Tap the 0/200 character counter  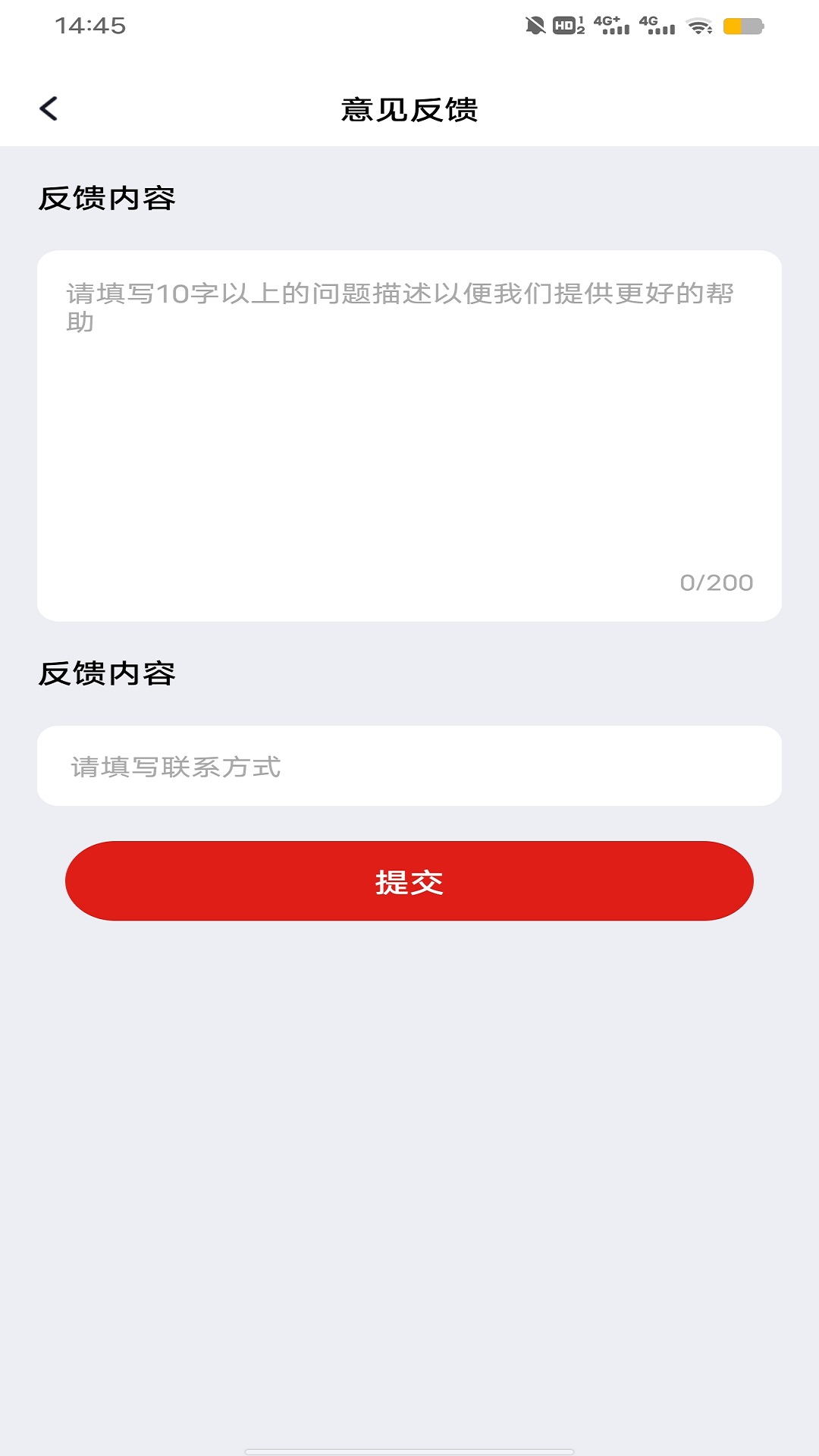(717, 582)
